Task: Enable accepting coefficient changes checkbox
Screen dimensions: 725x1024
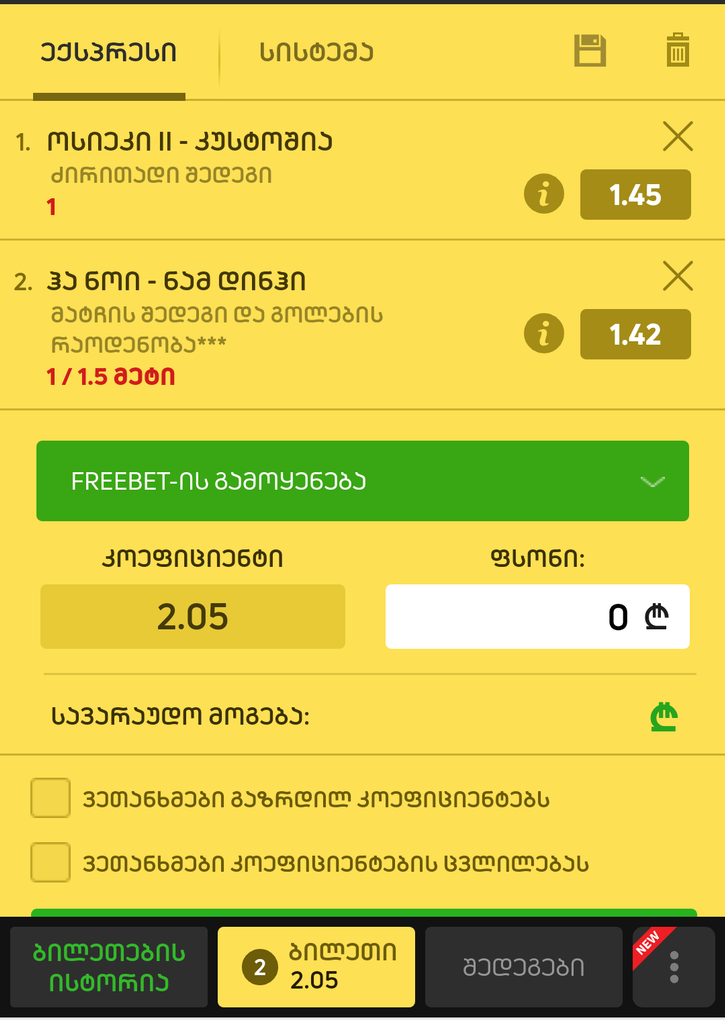Action: coord(50,862)
